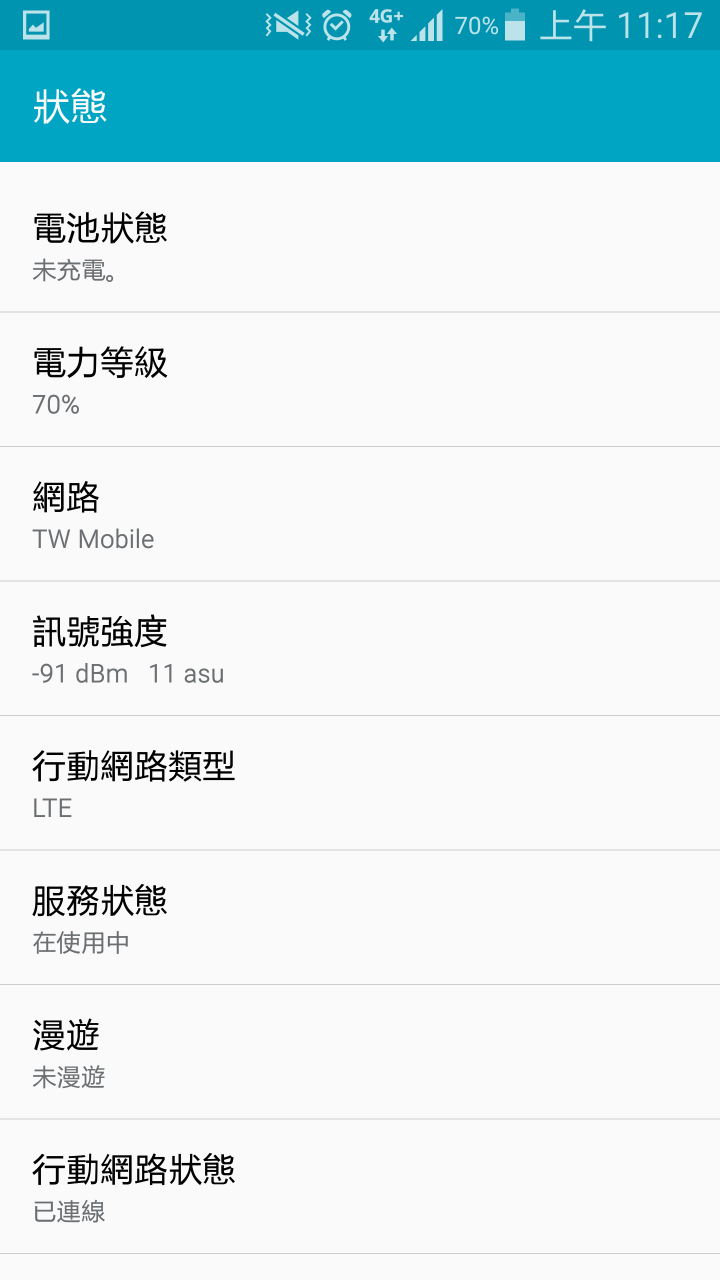
Task: Tap the 訊號強度 row
Action: (360, 649)
